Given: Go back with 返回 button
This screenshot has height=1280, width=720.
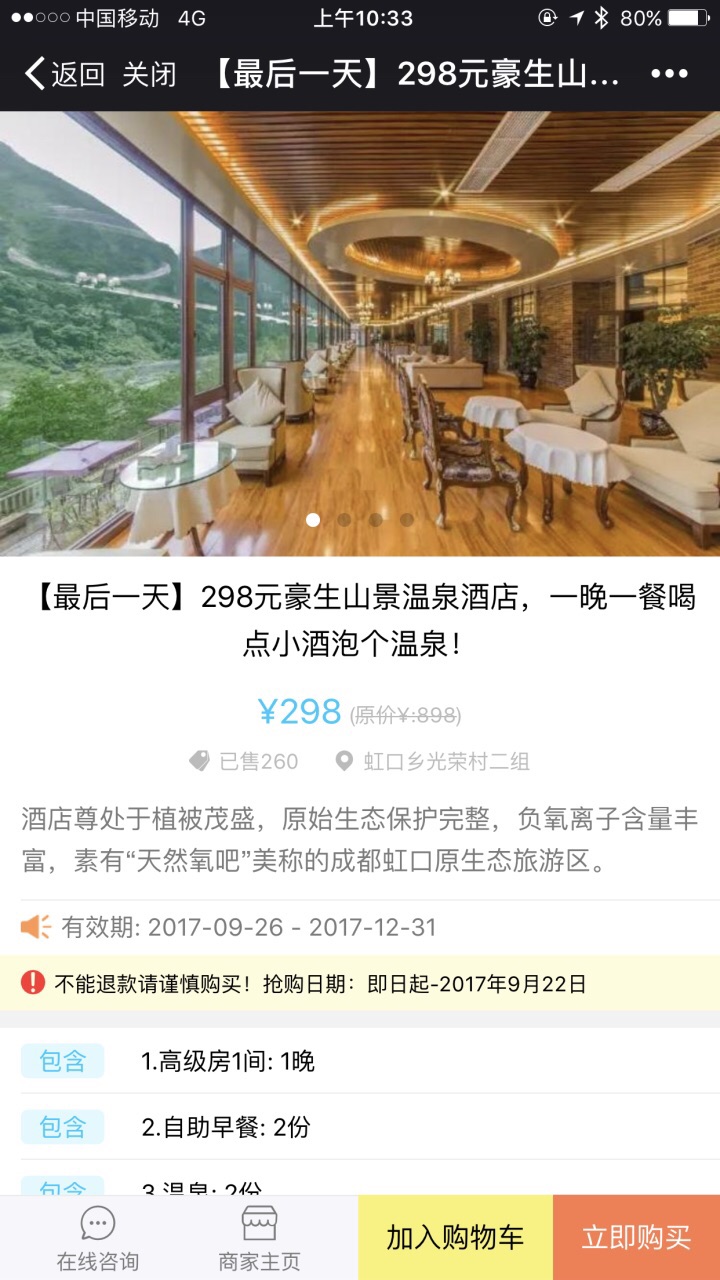Looking at the screenshot, I should click(x=64, y=74).
